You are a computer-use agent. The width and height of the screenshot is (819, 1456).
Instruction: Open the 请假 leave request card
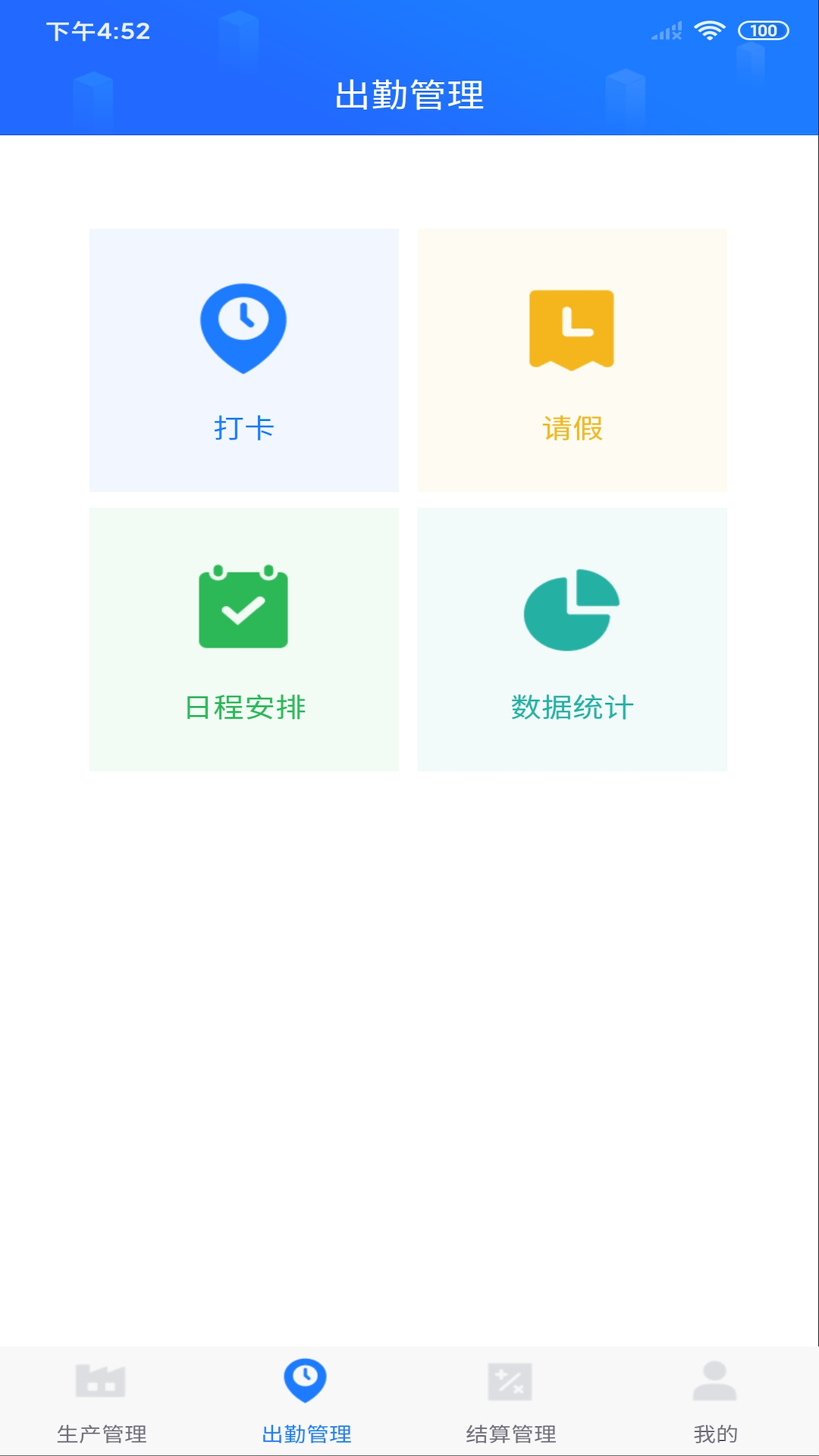point(572,360)
